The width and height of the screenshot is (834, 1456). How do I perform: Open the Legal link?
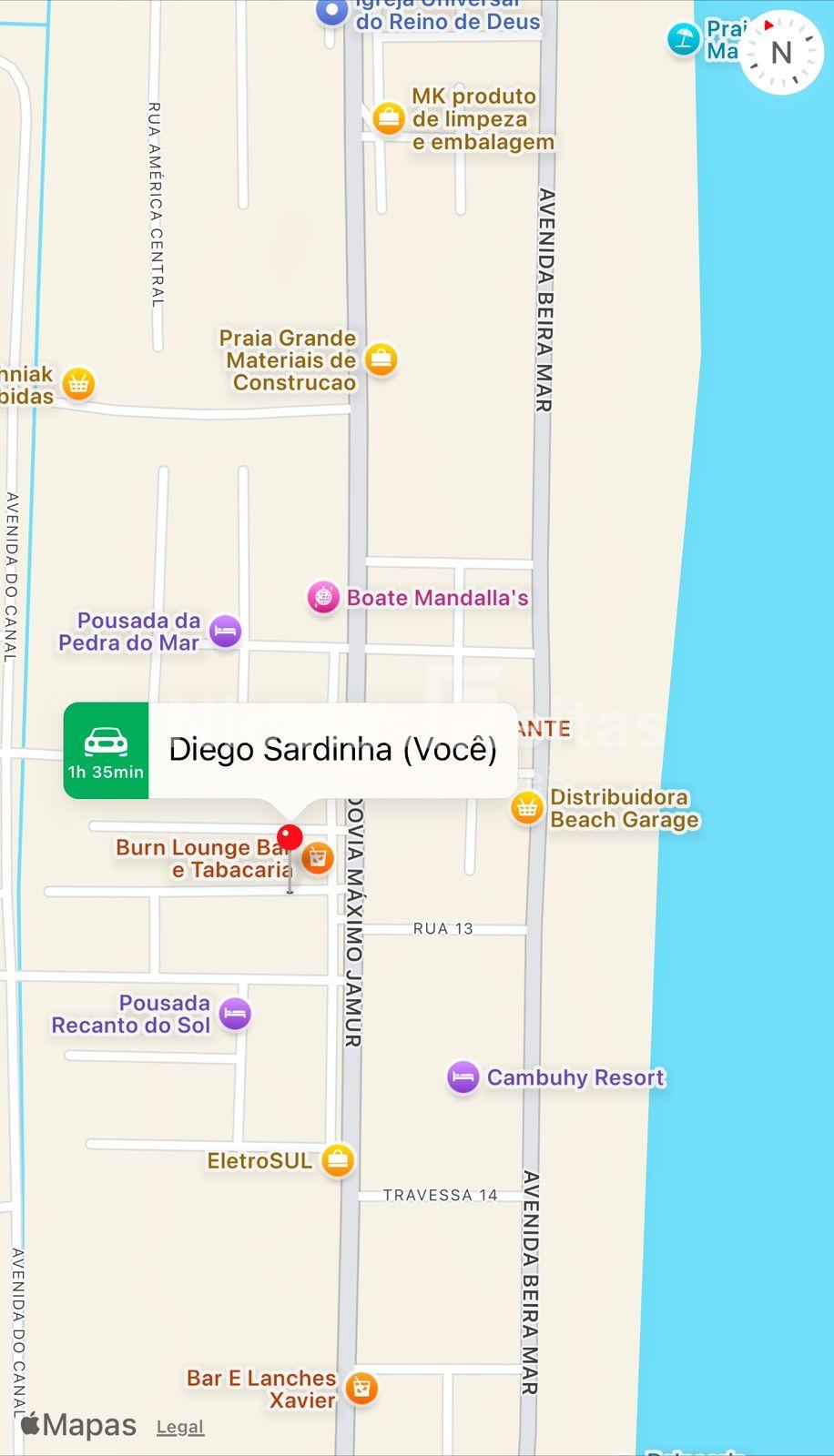click(x=180, y=1427)
